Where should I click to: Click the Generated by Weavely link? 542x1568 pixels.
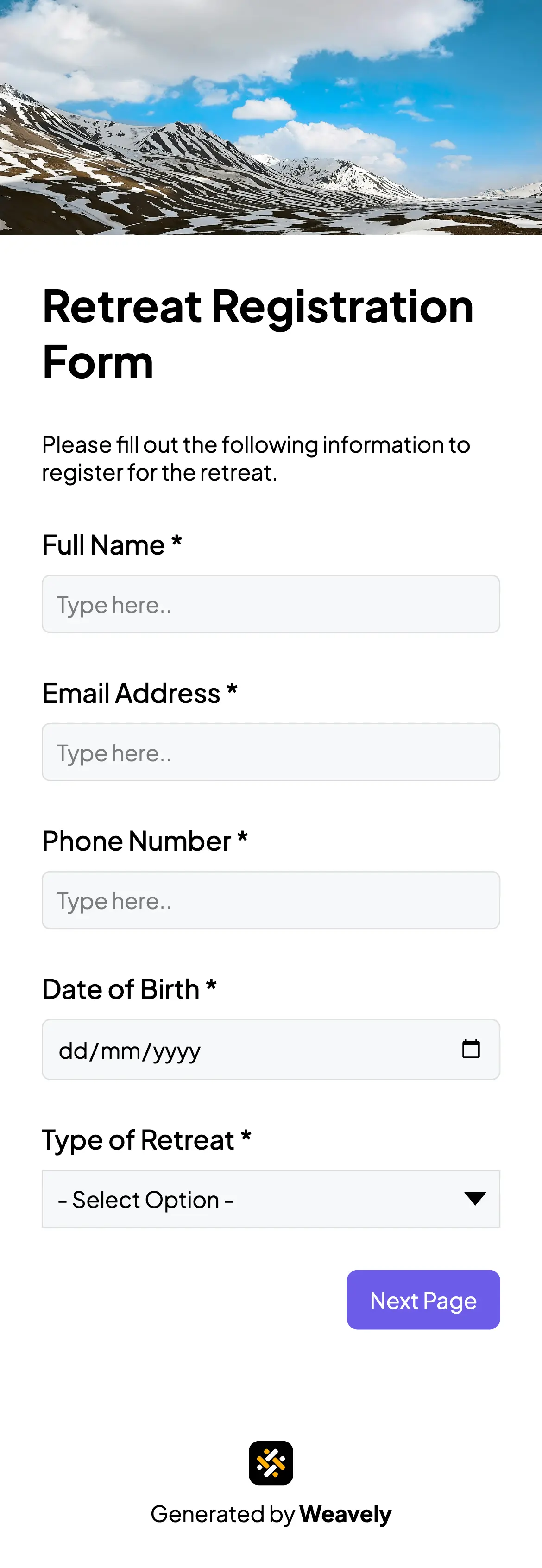click(x=271, y=1515)
